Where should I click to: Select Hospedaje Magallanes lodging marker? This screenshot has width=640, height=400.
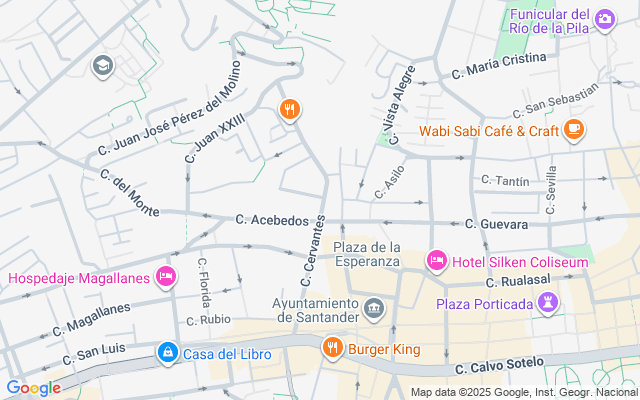(x=166, y=276)
